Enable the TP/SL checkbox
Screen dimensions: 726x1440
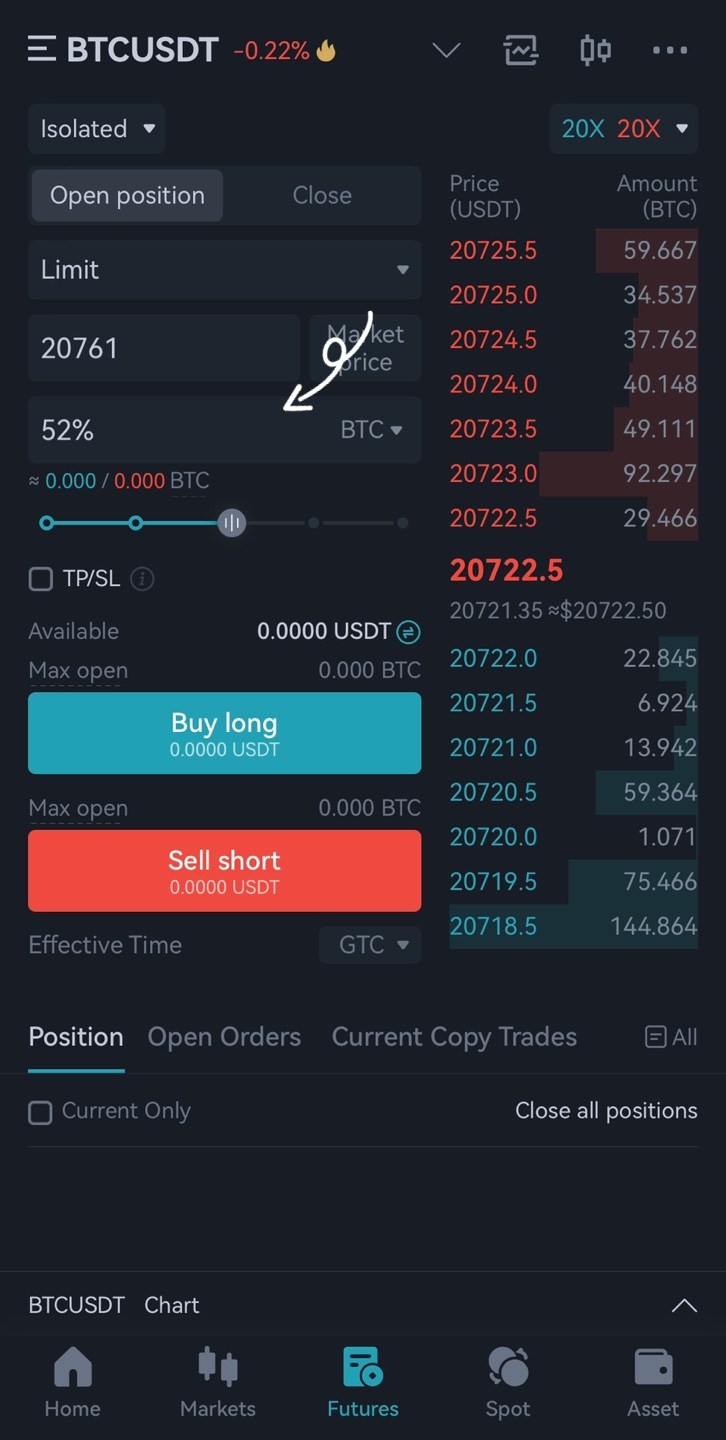40,579
